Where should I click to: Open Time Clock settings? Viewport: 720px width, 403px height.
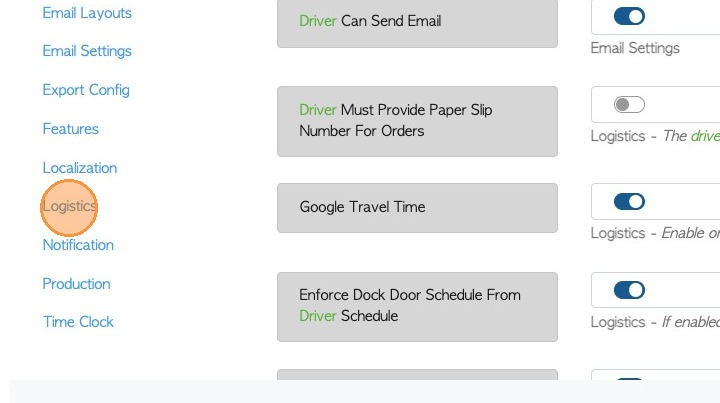click(x=78, y=322)
